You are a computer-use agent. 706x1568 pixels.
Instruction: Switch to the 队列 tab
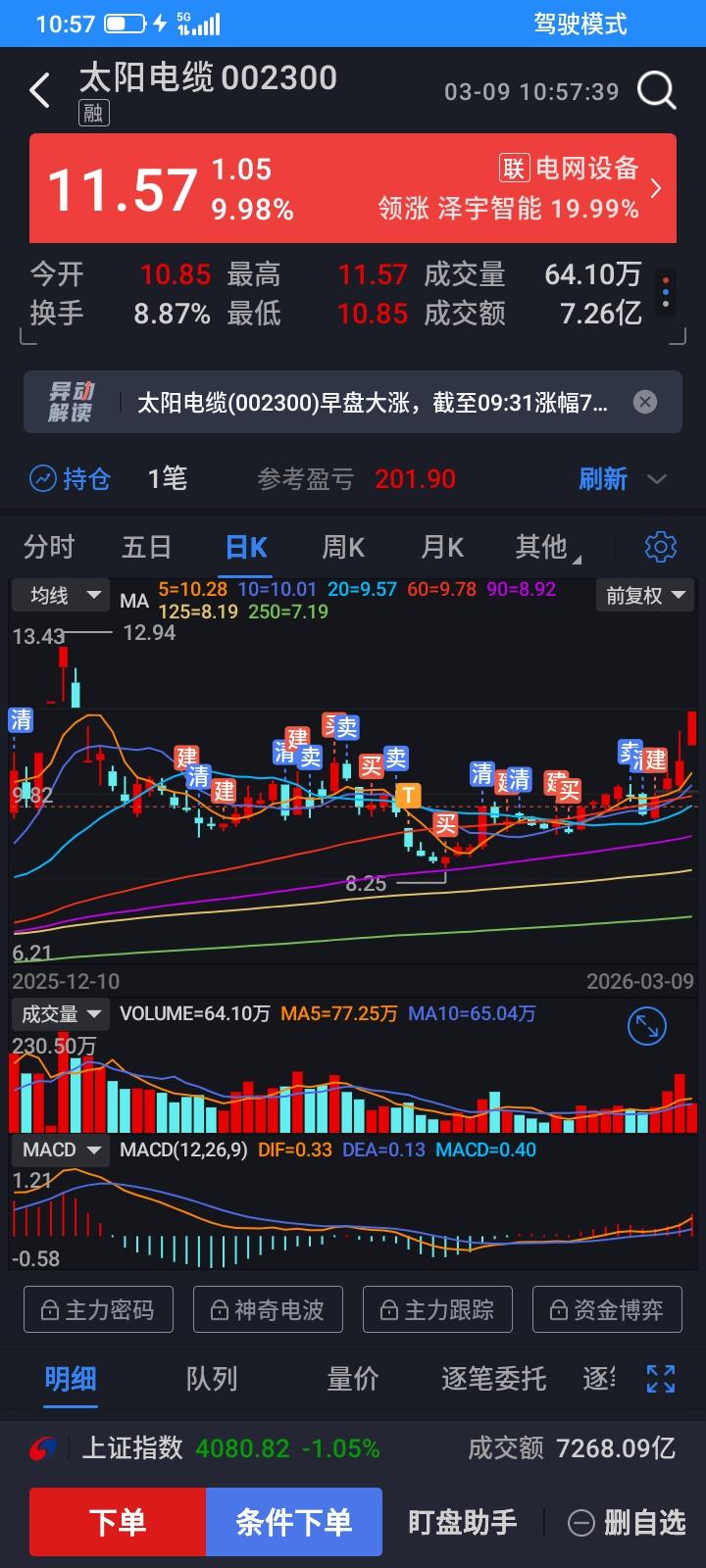[x=212, y=1379]
